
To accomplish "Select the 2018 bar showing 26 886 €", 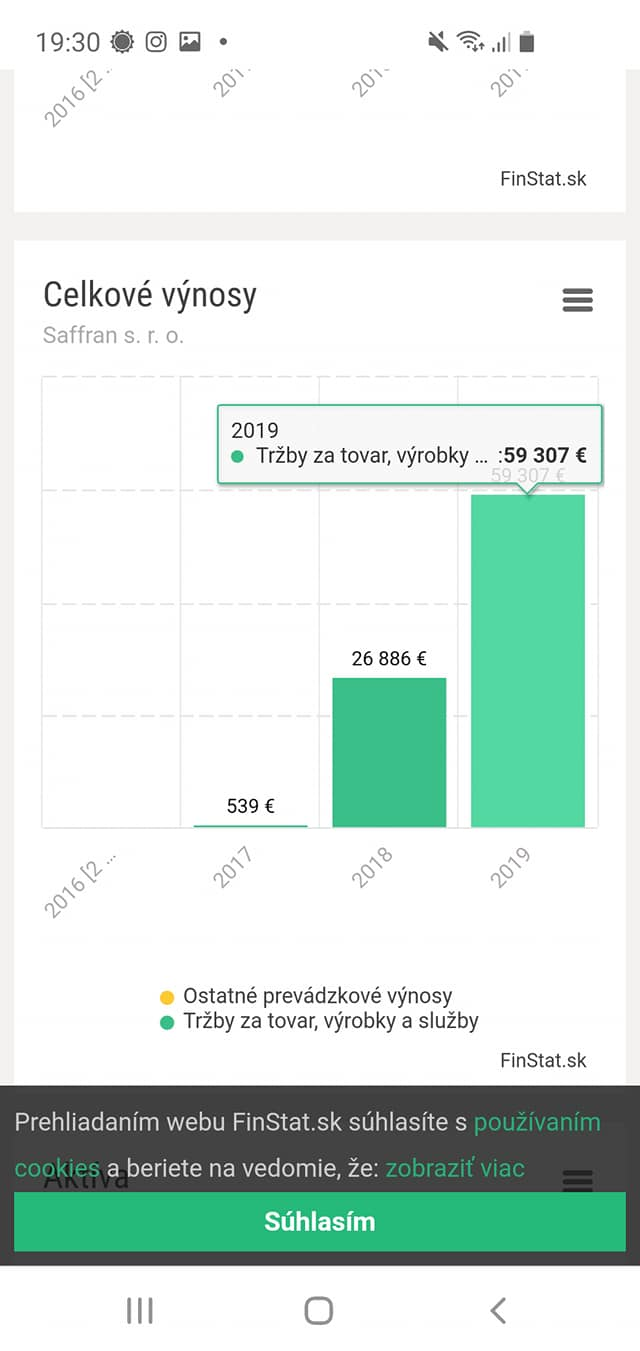I will click(x=389, y=752).
